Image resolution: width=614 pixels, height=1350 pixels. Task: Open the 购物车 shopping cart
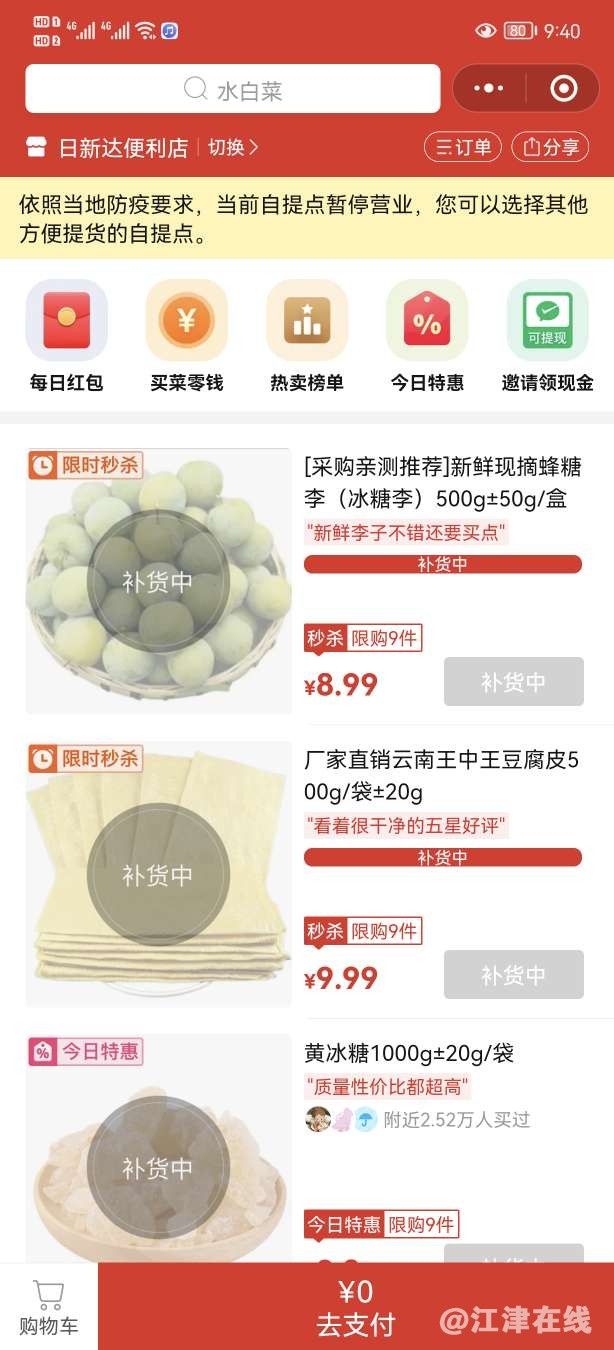point(48,1307)
